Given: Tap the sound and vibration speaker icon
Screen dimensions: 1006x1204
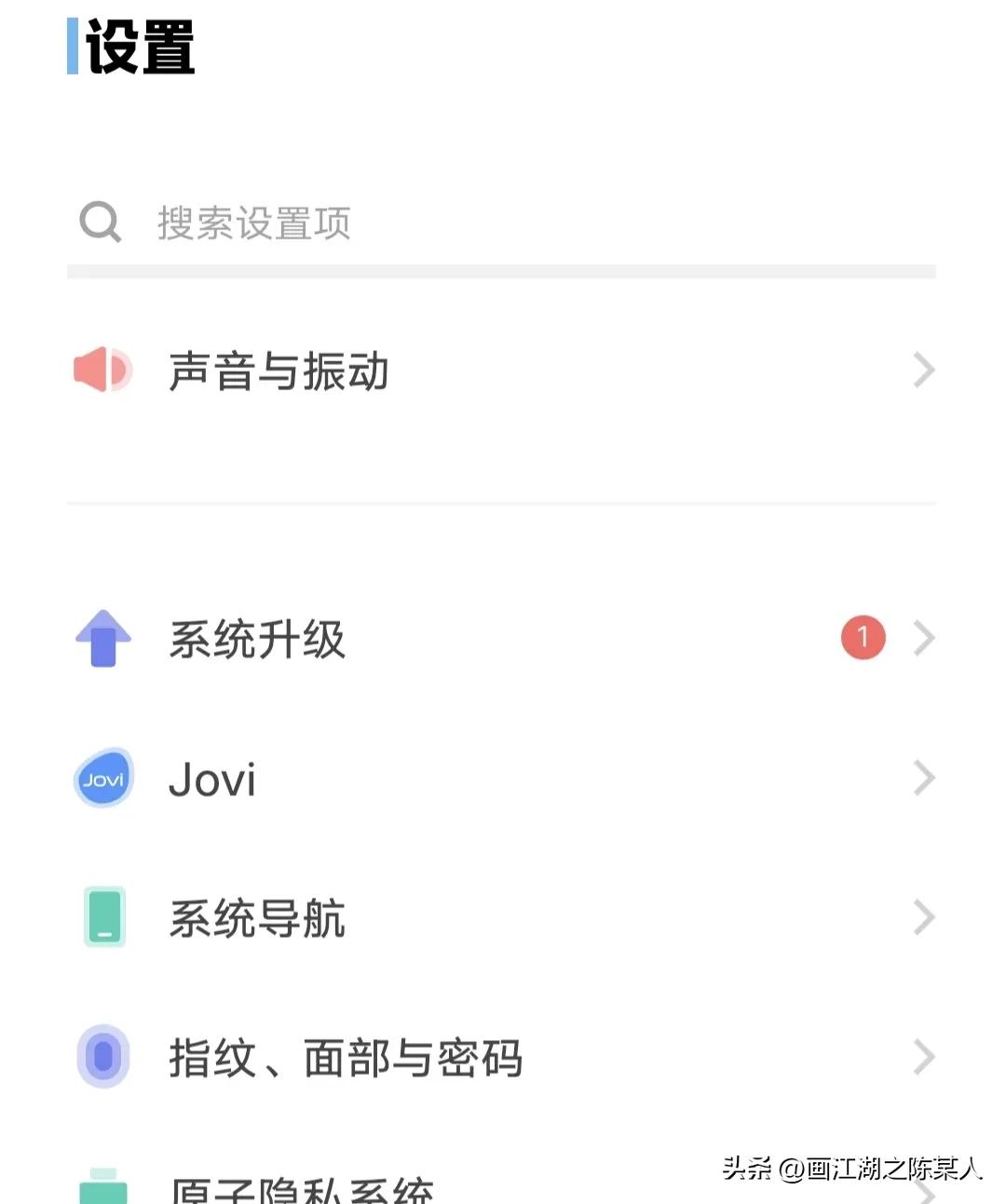Looking at the screenshot, I should [102, 370].
